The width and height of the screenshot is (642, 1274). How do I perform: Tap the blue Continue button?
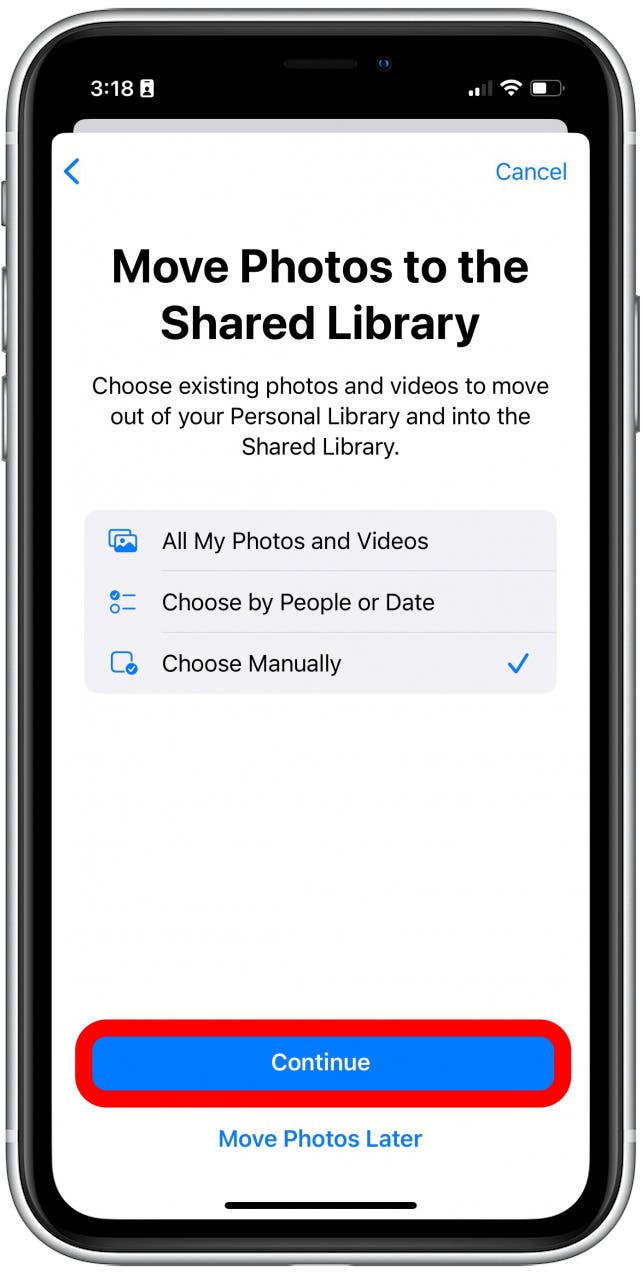[x=321, y=1062]
